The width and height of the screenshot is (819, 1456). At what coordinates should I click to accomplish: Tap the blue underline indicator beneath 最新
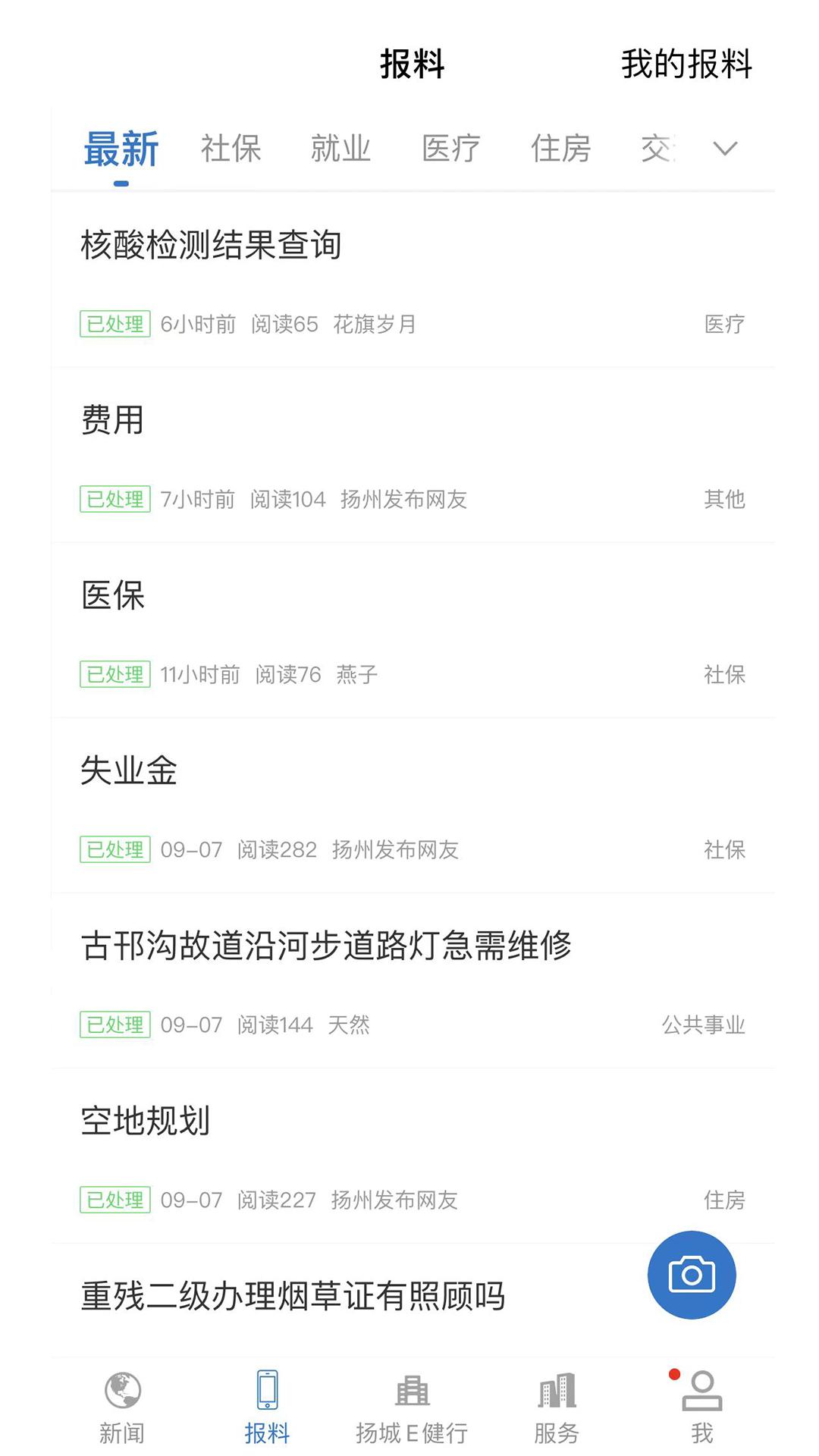[x=120, y=182]
